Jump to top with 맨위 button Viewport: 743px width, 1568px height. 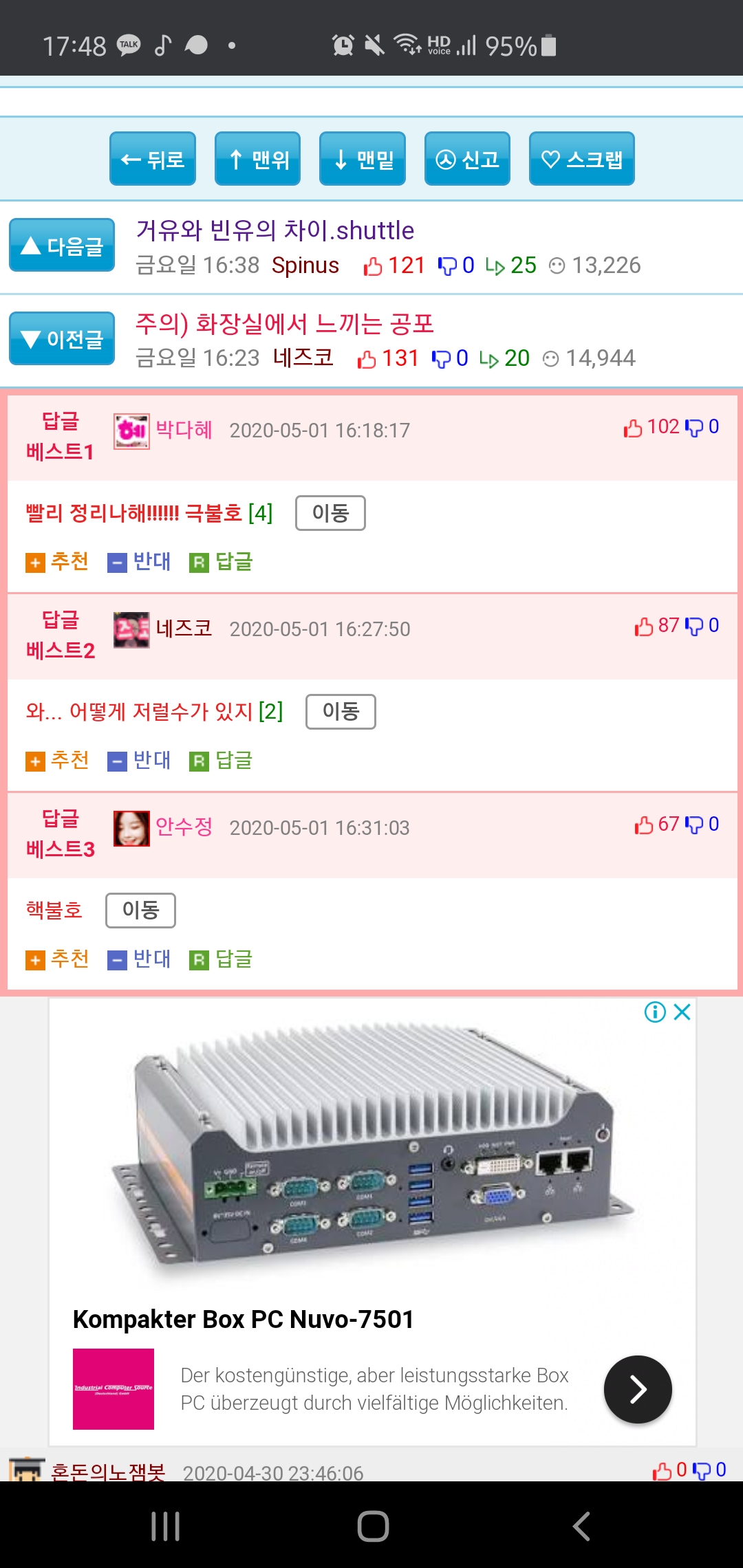(257, 159)
